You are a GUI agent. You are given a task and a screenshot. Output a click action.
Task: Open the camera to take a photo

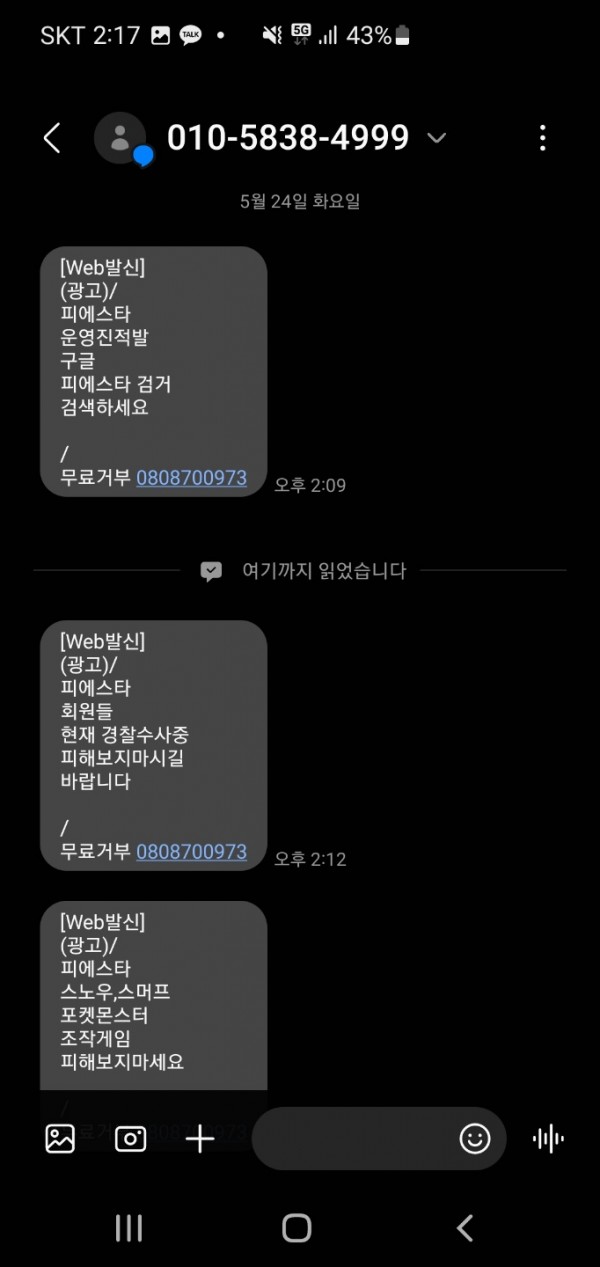click(x=130, y=1138)
